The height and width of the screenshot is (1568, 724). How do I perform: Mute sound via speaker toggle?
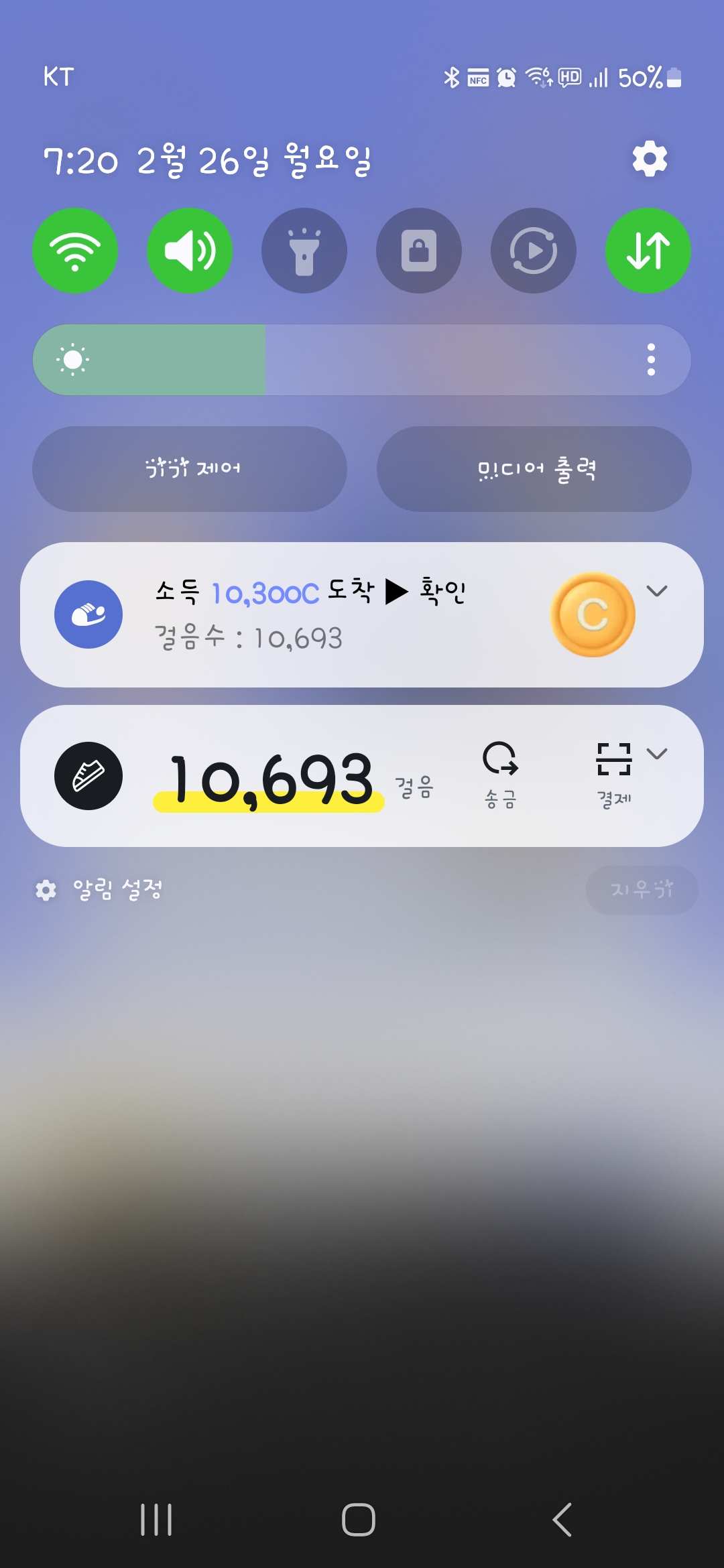tap(190, 251)
